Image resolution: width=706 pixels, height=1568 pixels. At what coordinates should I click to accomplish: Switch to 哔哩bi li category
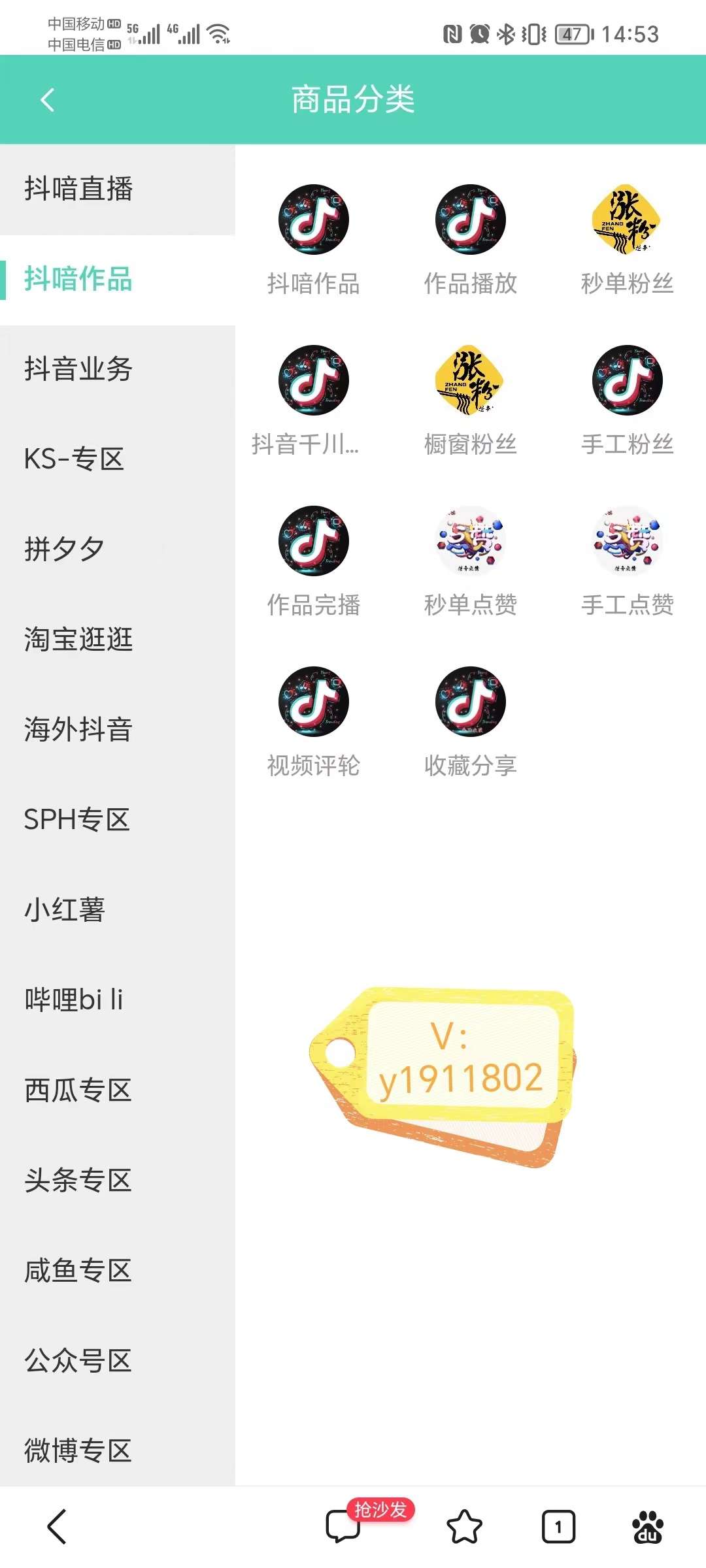[x=118, y=1000]
